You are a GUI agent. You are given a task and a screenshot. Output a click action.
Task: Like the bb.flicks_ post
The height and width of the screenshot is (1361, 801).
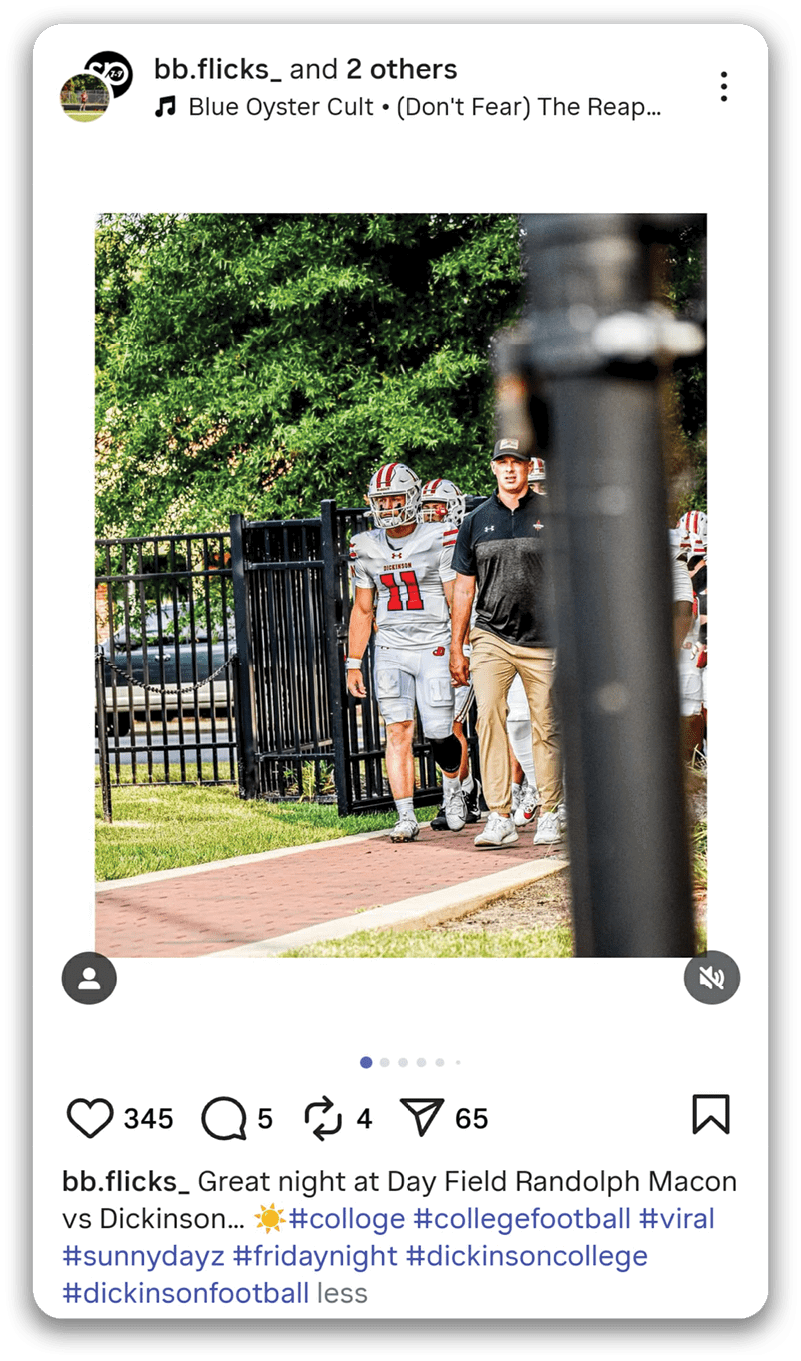(90, 1118)
